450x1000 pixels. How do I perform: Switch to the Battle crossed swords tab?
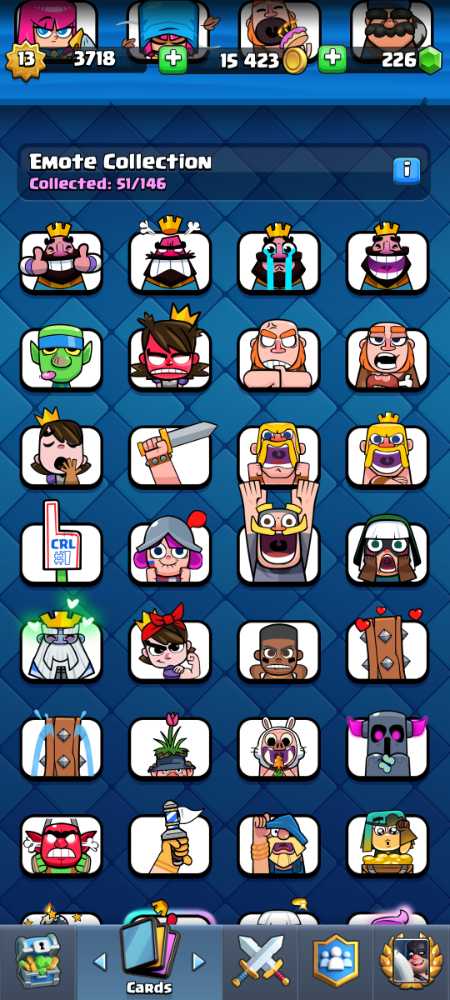(260, 960)
